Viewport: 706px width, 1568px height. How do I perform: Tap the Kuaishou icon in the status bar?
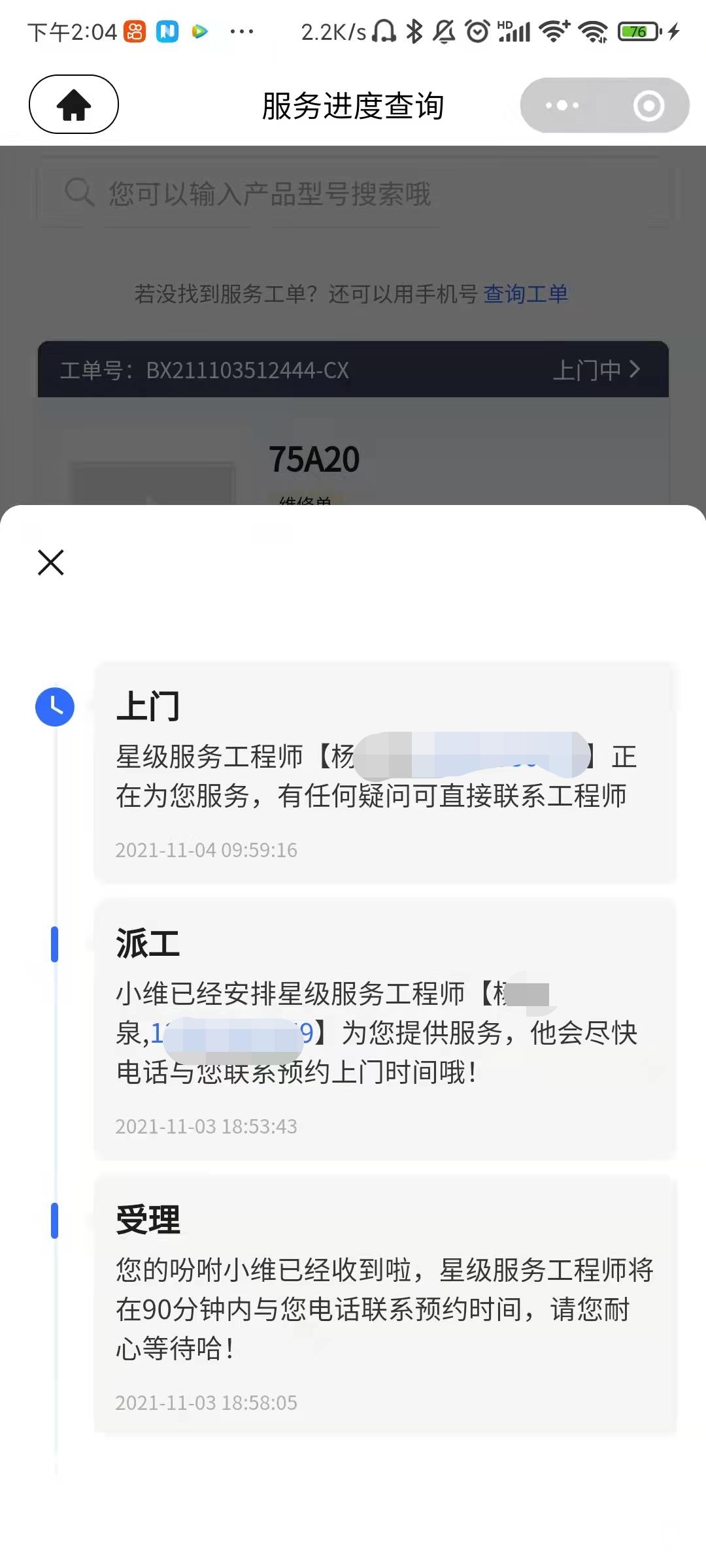tap(134, 30)
